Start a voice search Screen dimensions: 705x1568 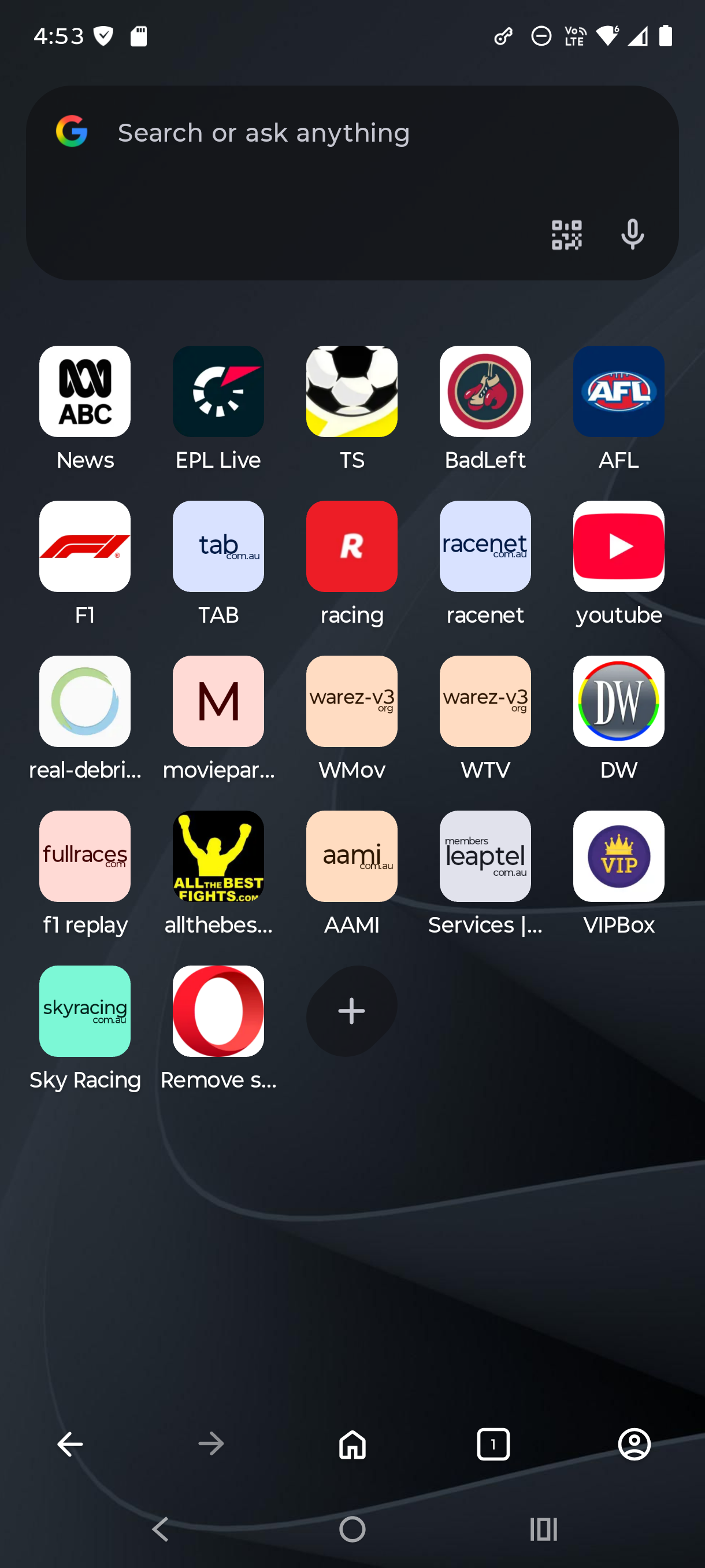632,235
